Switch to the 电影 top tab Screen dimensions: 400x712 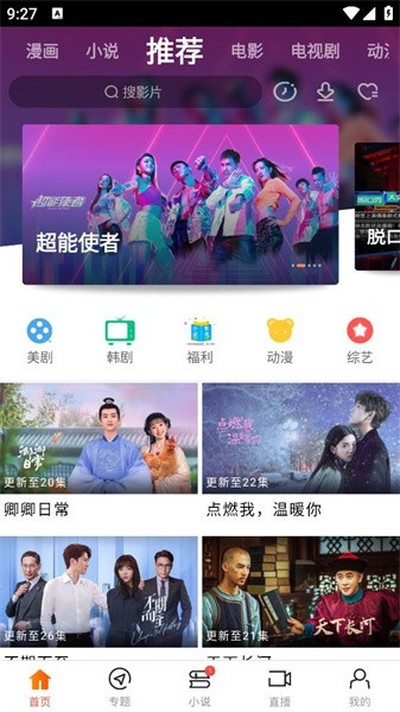[247, 51]
